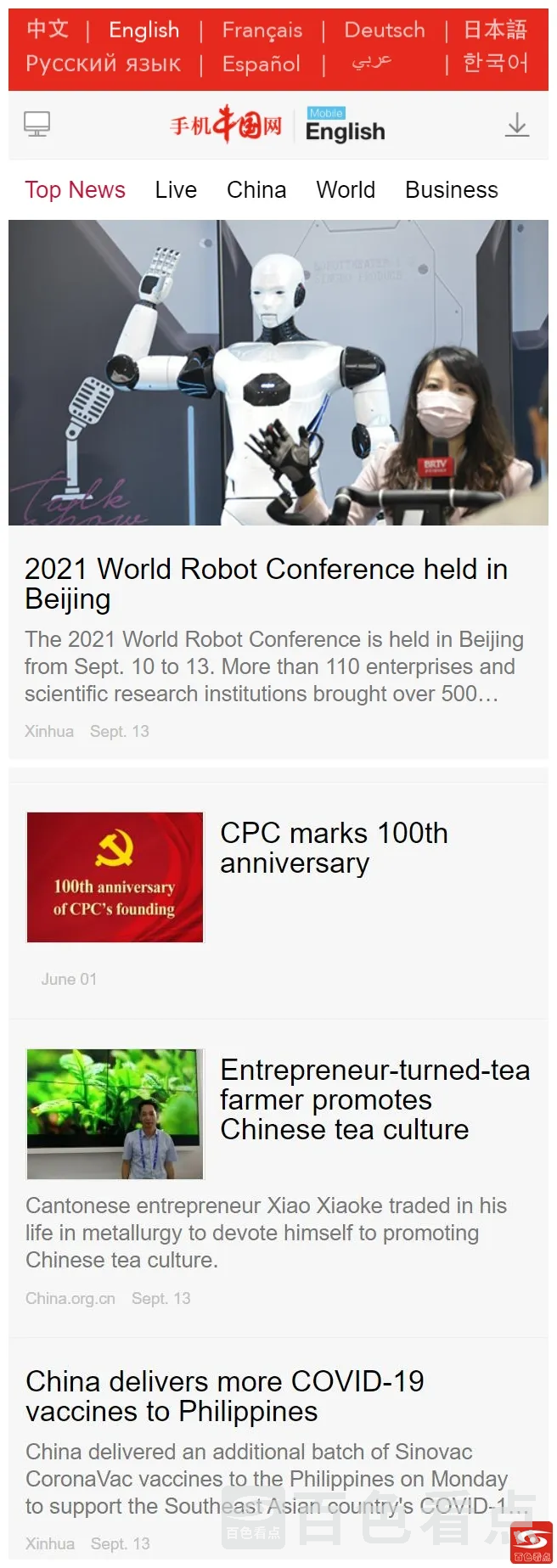This screenshot has height=1568, width=557.
Task: Go to the World tab
Action: point(346,190)
